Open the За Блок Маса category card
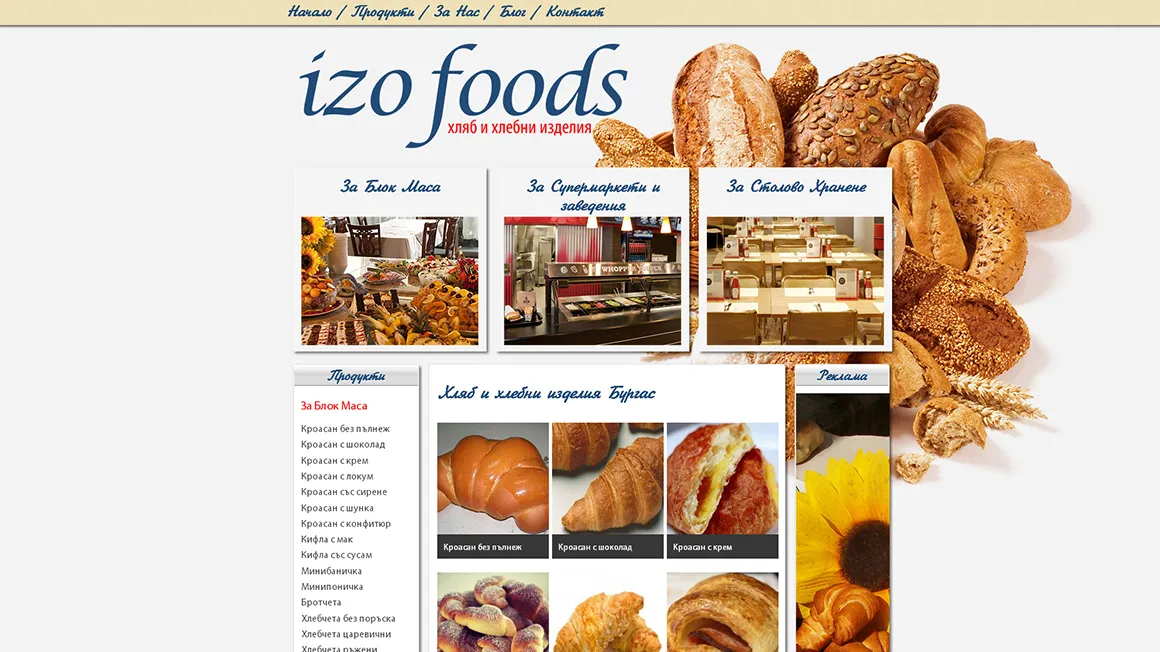 coord(390,260)
